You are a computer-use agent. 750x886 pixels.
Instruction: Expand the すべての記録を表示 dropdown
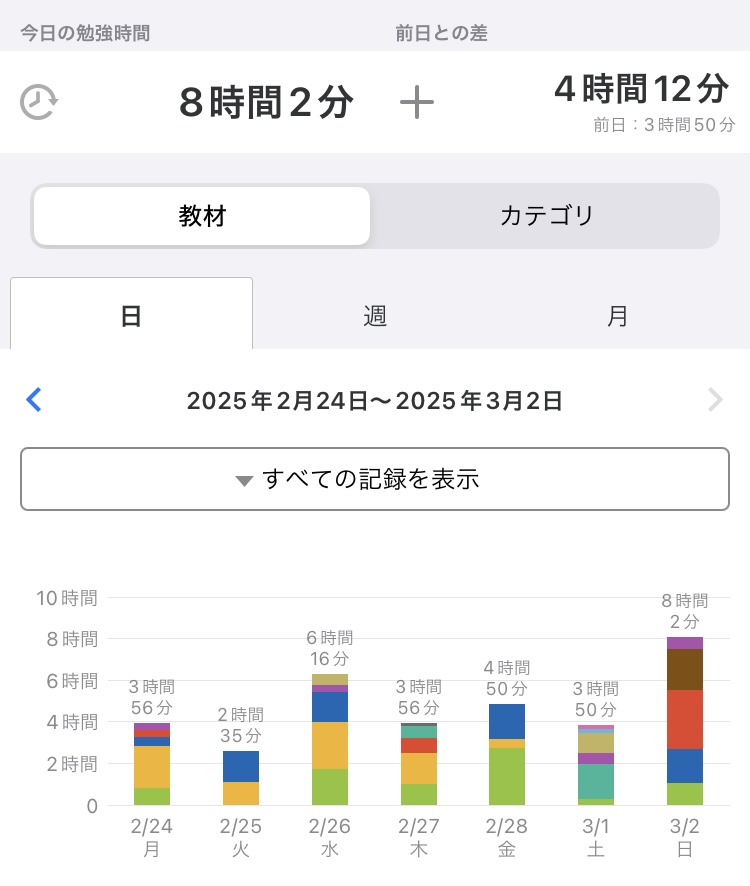(x=375, y=479)
